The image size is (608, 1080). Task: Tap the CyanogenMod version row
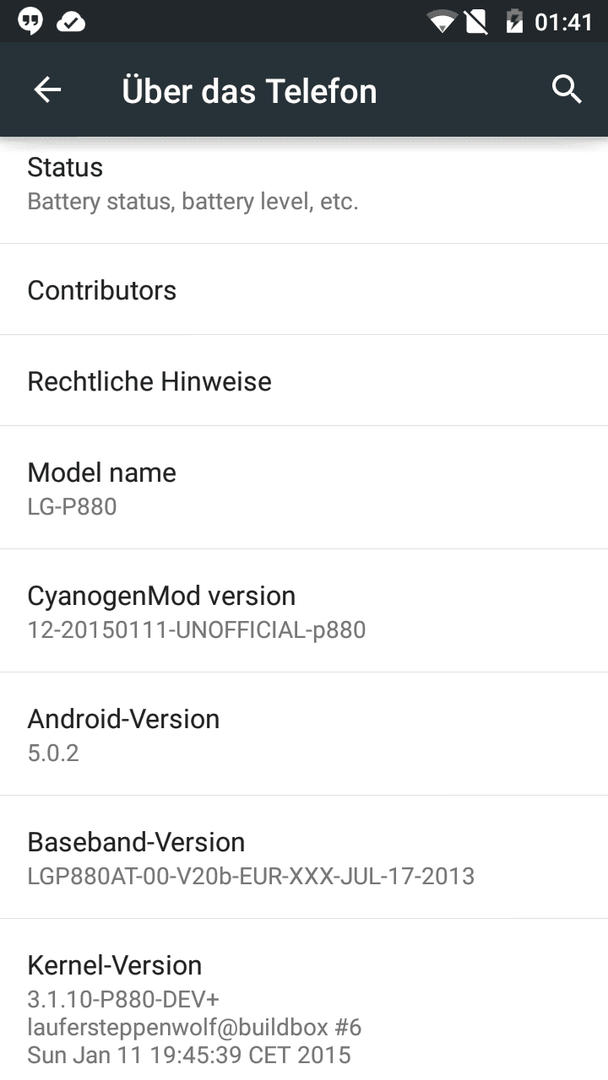coord(304,611)
